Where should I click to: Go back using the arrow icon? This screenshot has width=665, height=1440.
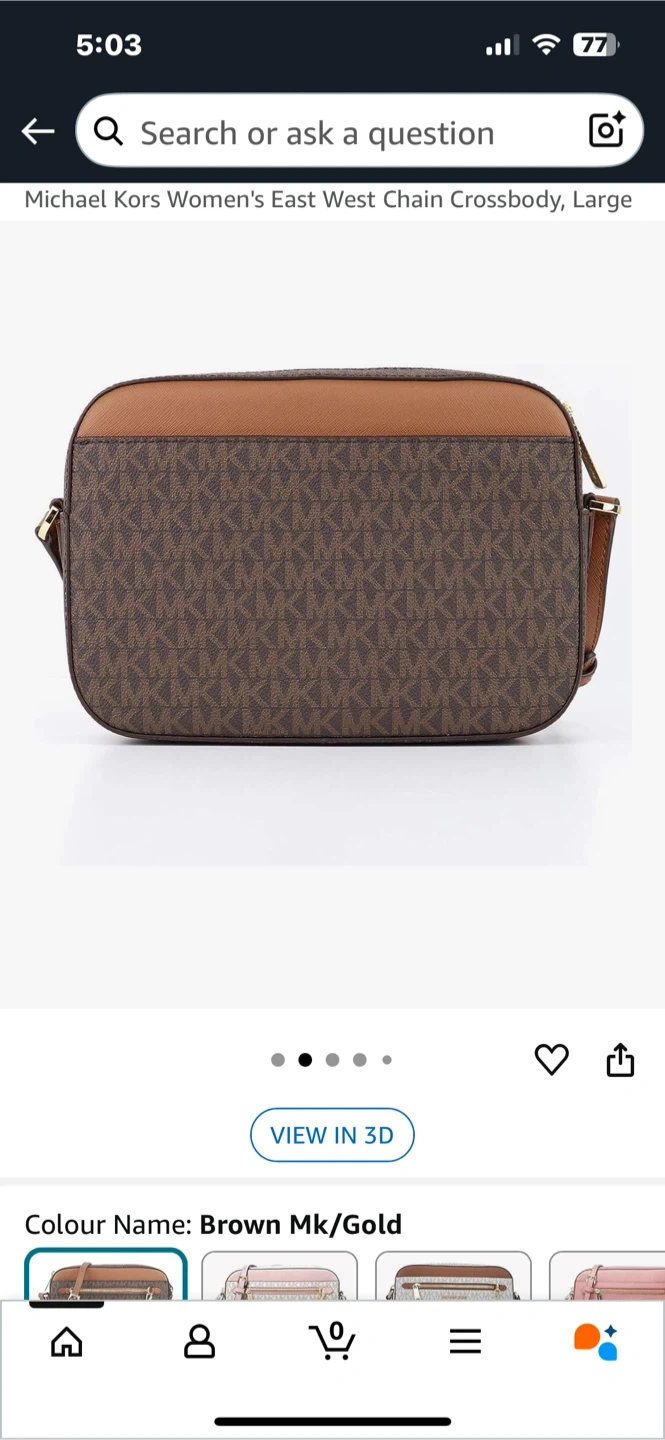click(x=38, y=131)
